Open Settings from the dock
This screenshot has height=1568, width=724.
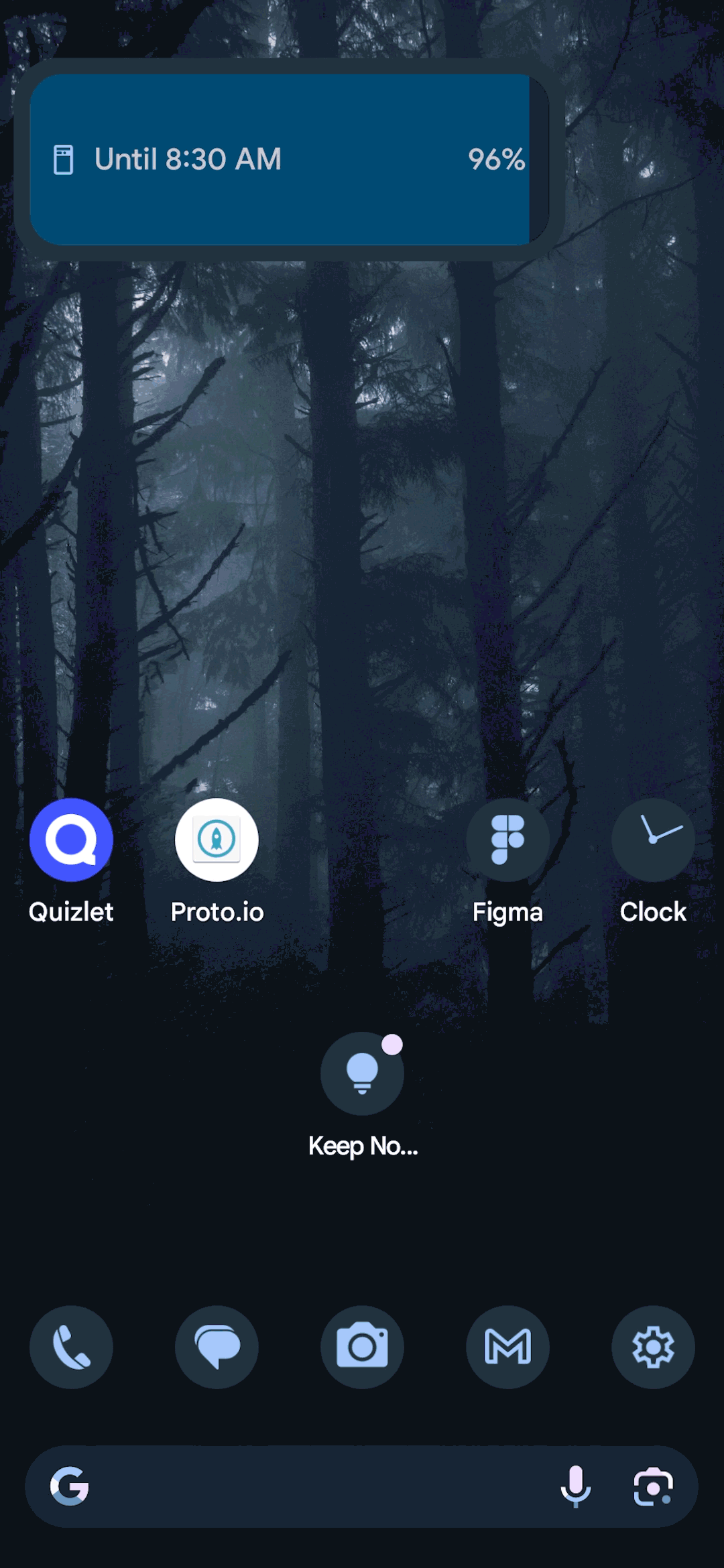click(x=653, y=1347)
